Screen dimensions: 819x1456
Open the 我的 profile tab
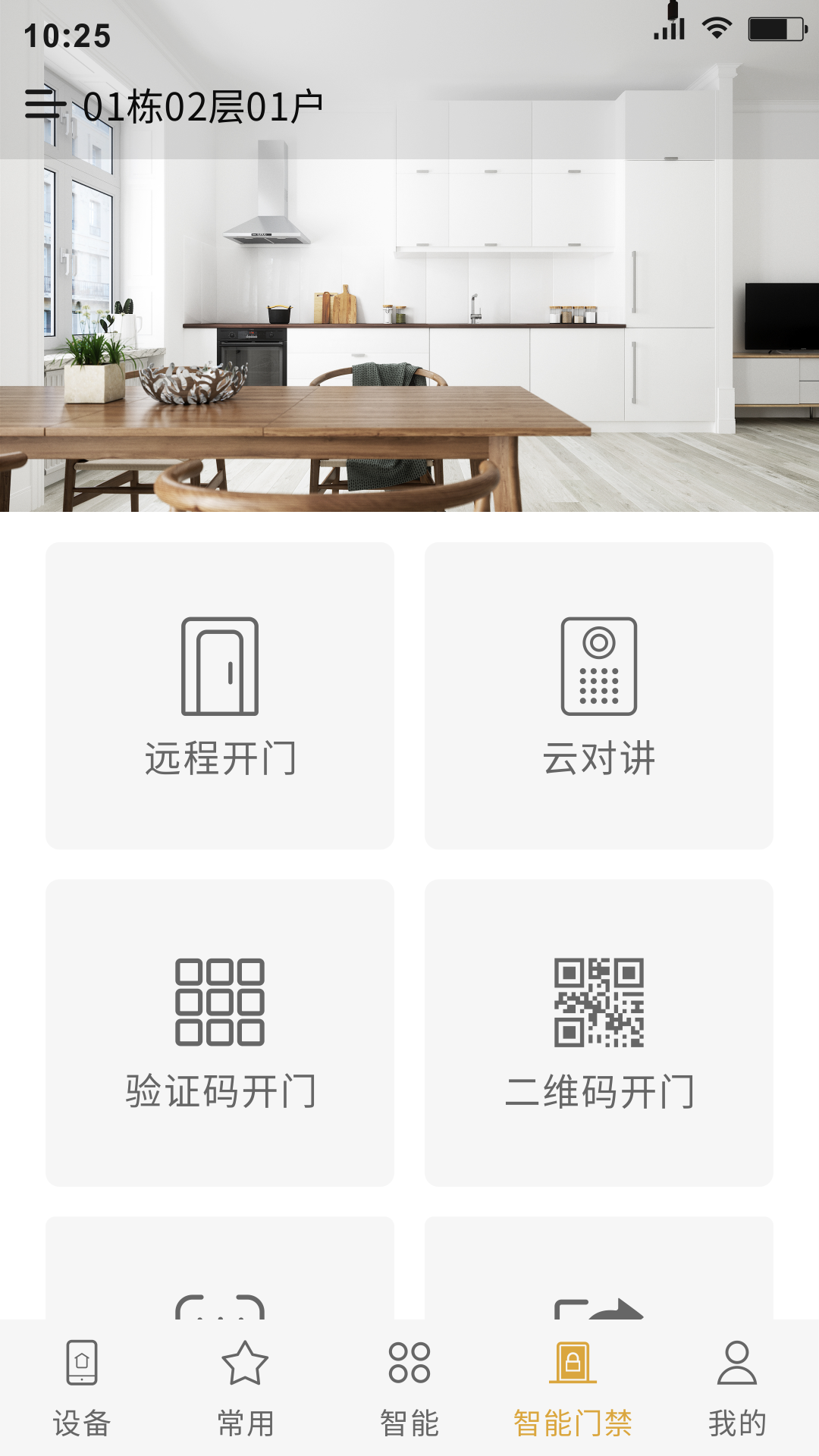[737, 1388]
